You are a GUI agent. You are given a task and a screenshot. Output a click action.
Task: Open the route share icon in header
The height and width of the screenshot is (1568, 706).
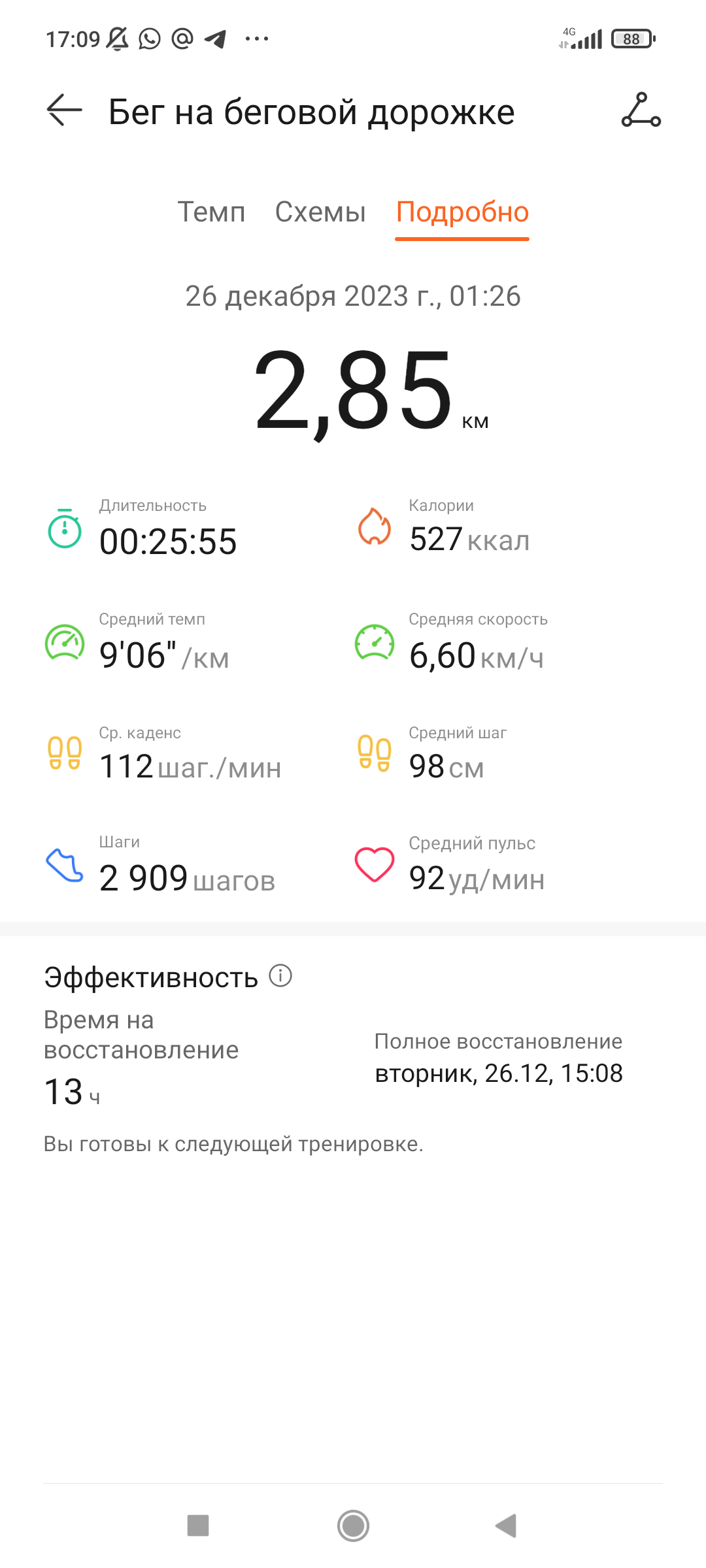click(641, 110)
